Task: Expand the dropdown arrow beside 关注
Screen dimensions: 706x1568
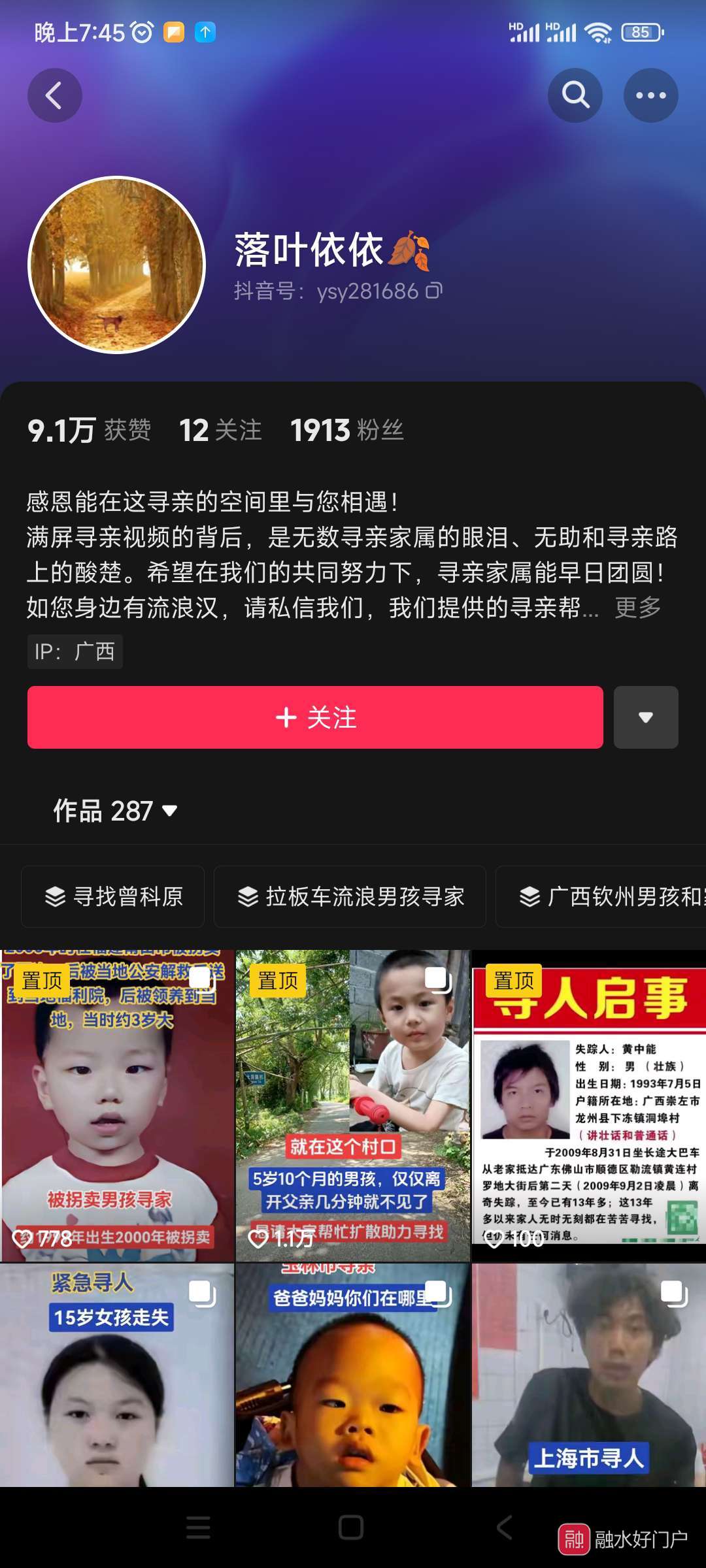Action: click(645, 717)
